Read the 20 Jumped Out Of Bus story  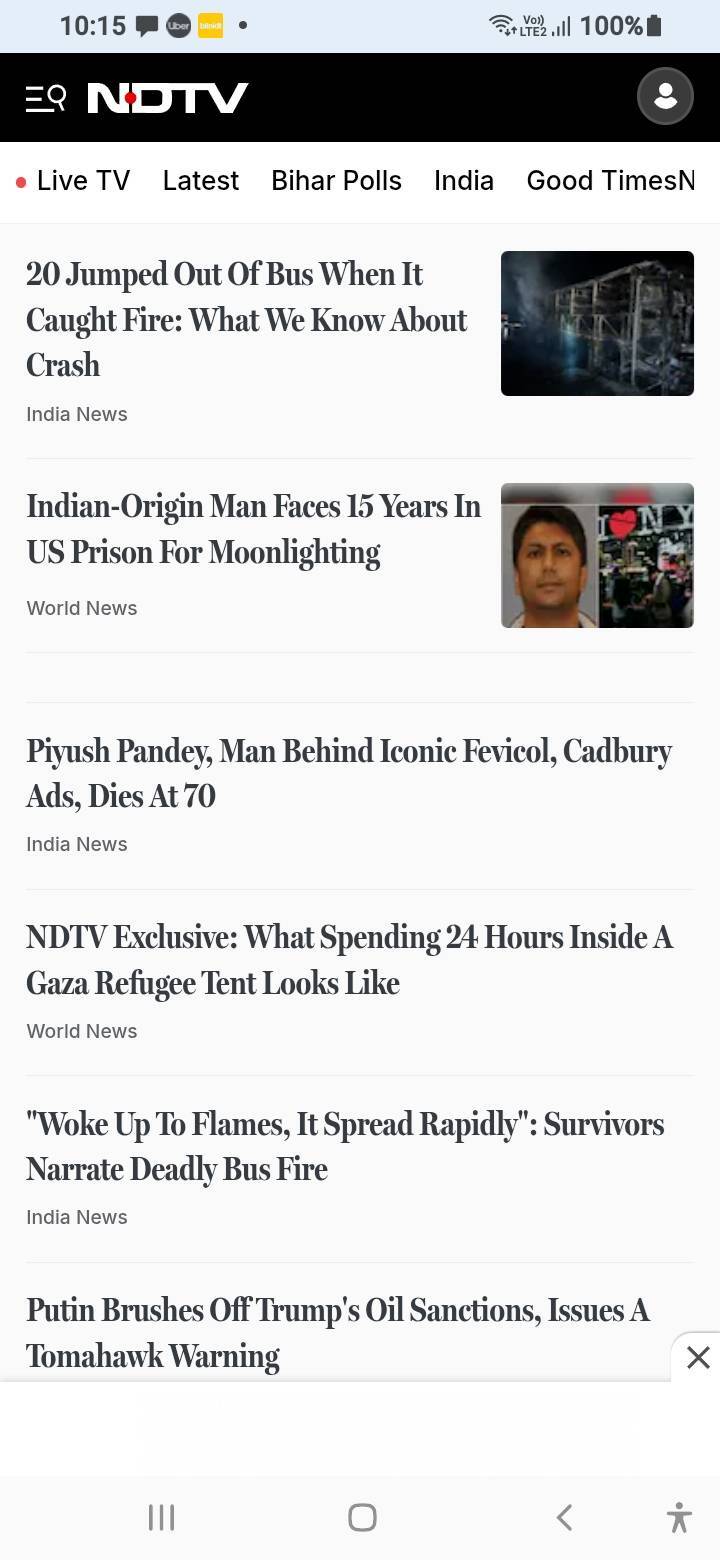coord(246,319)
